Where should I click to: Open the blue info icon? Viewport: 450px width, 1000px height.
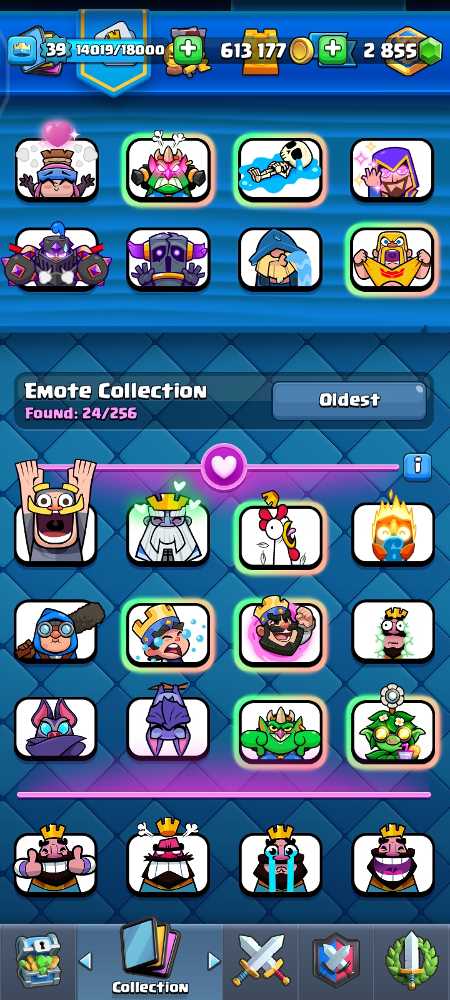coord(417,466)
